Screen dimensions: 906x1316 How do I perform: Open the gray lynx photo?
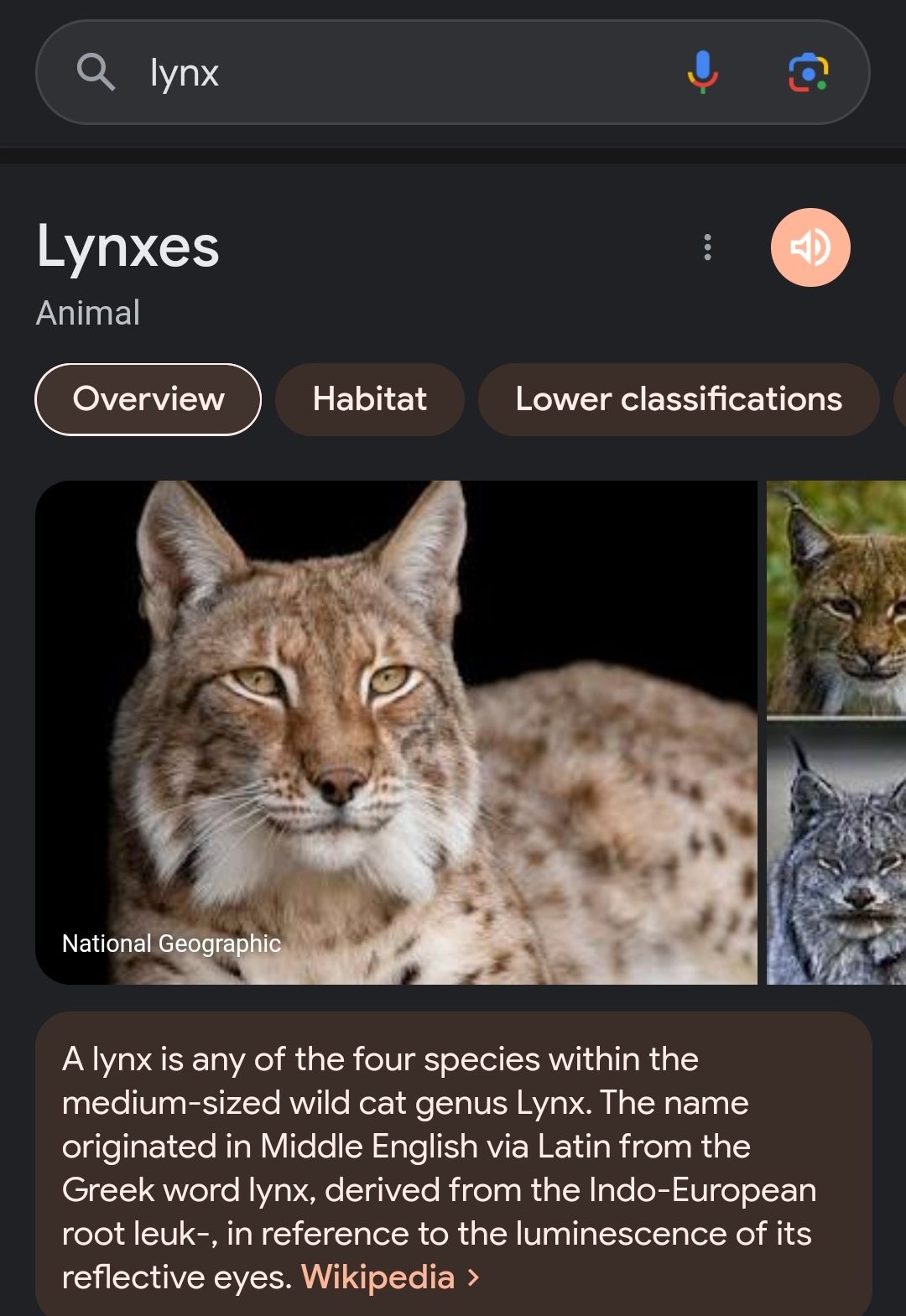[x=836, y=854]
